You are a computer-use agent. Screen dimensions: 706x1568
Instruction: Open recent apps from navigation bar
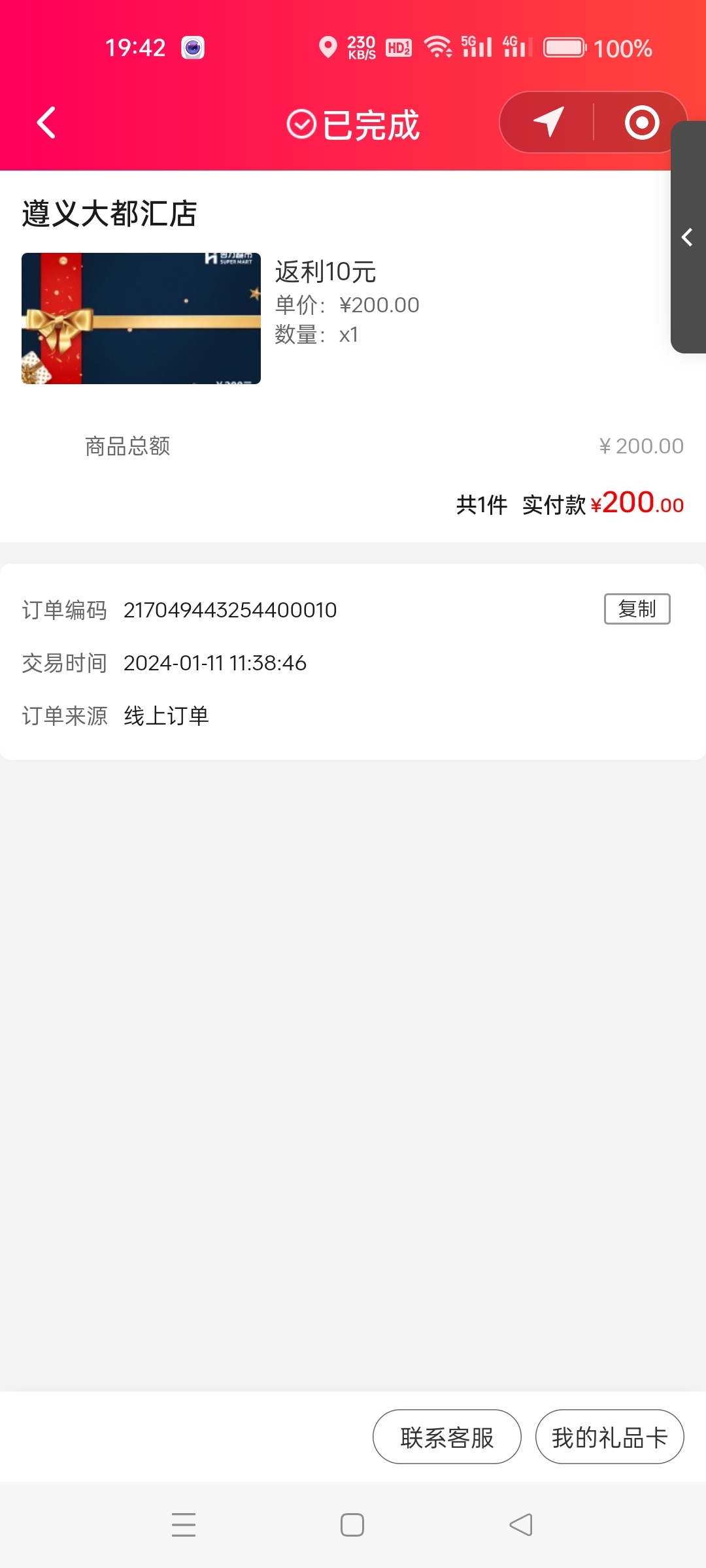coord(184,1525)
